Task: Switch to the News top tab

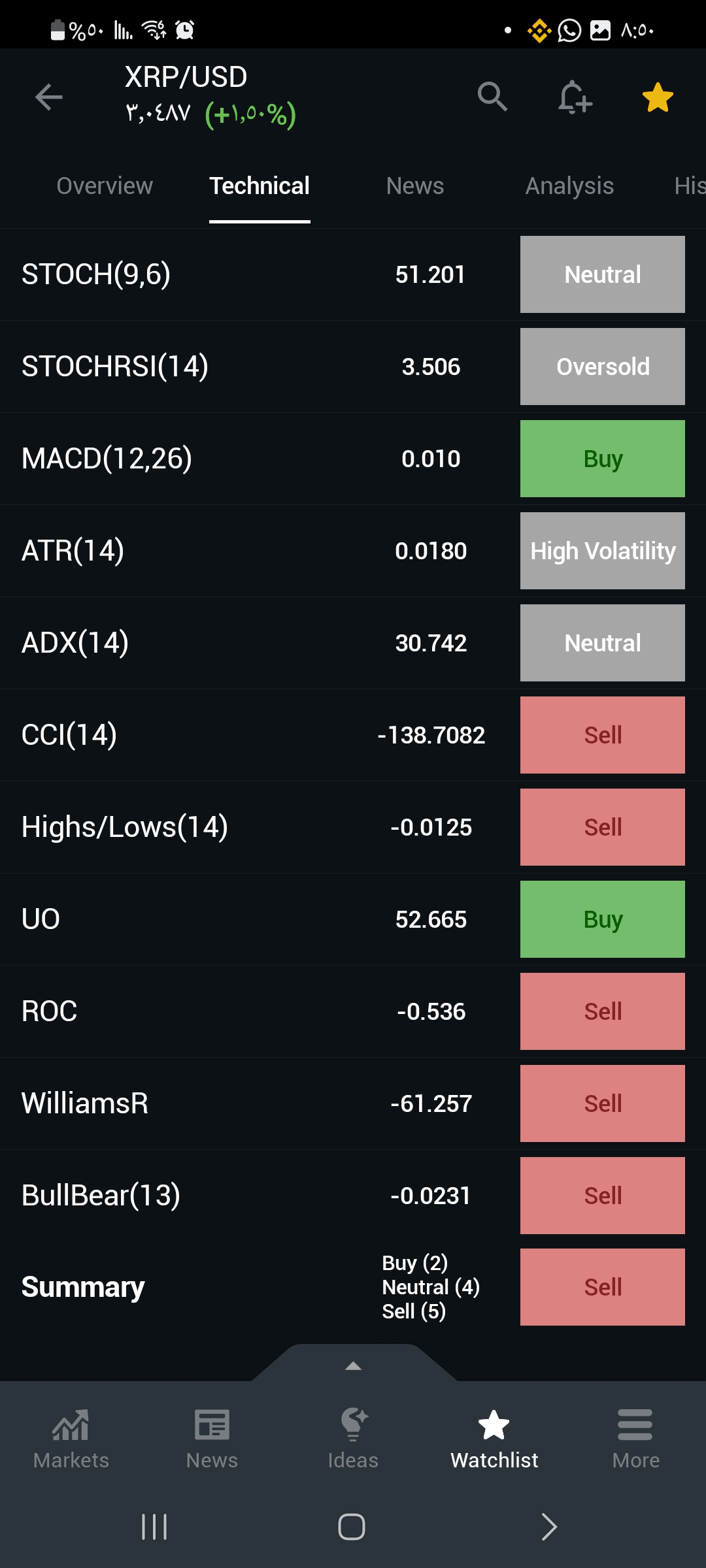Action: coord(415,186)
